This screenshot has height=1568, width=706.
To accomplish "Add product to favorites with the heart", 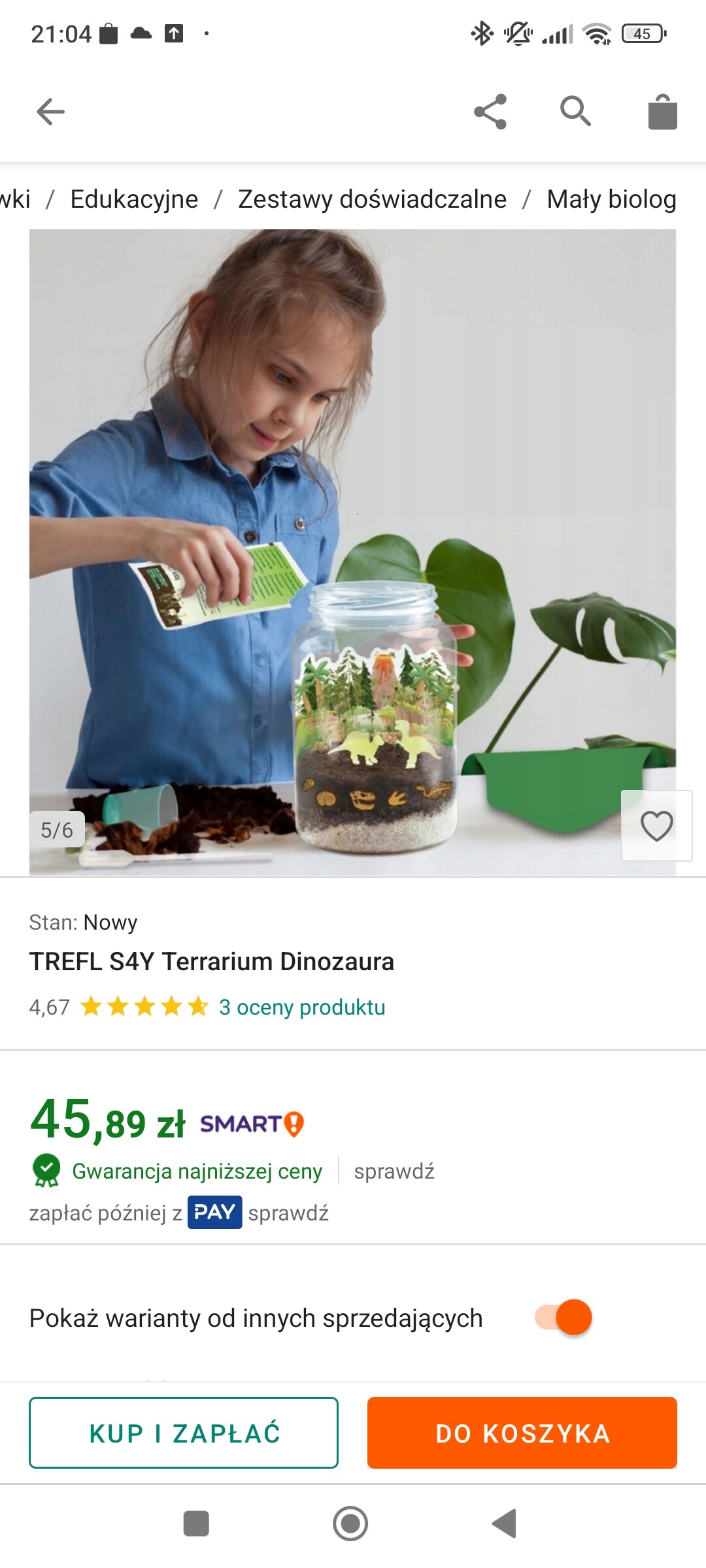I will (656, 826).
